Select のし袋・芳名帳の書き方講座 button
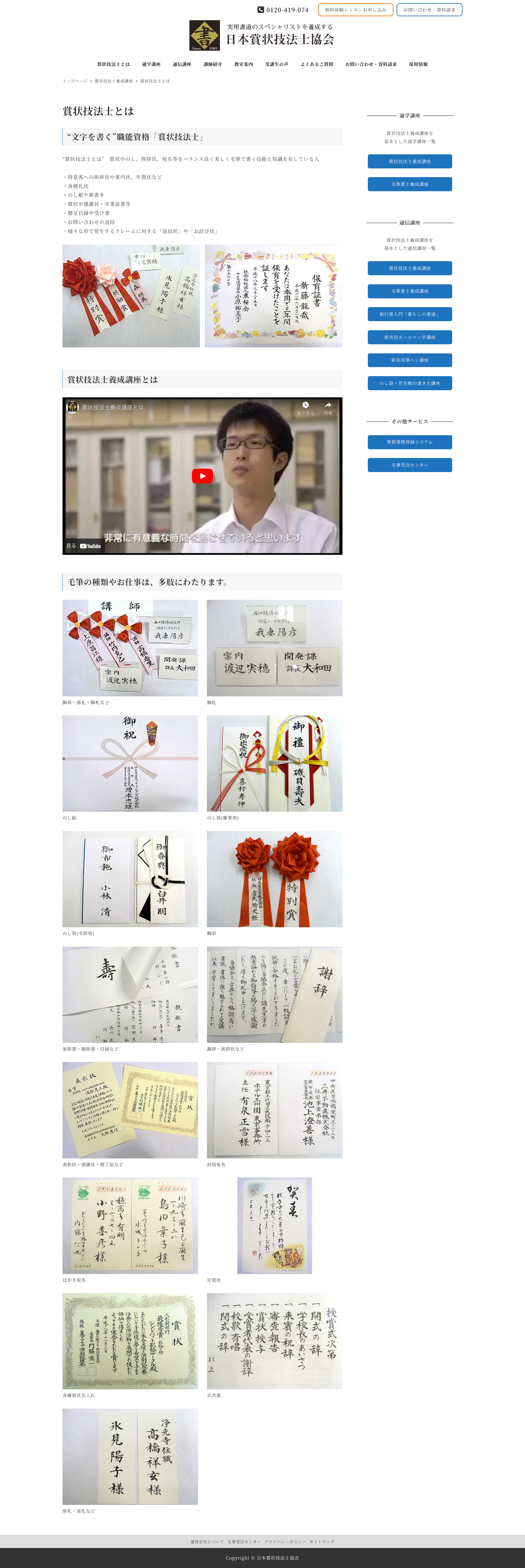Viewport: 525px width, 1568px height. [409, 383]
